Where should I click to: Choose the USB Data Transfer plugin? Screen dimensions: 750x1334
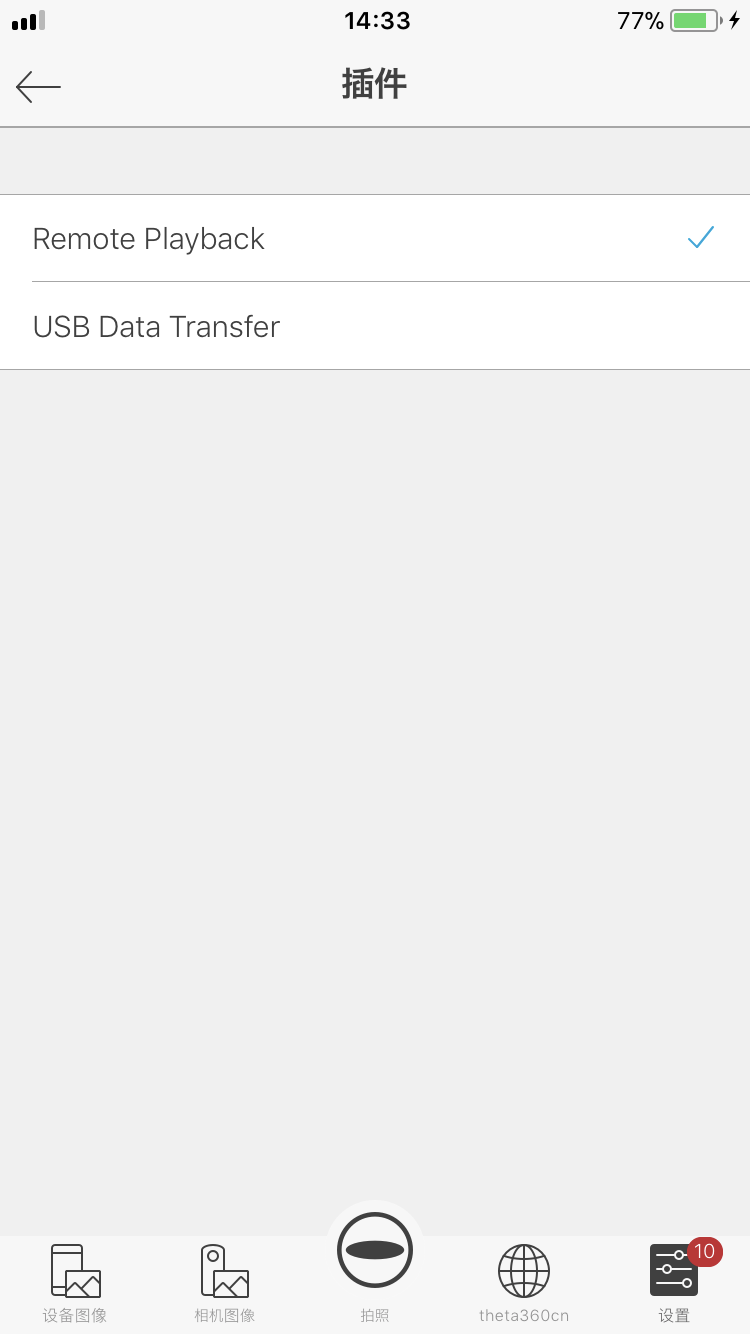(375, 326)
